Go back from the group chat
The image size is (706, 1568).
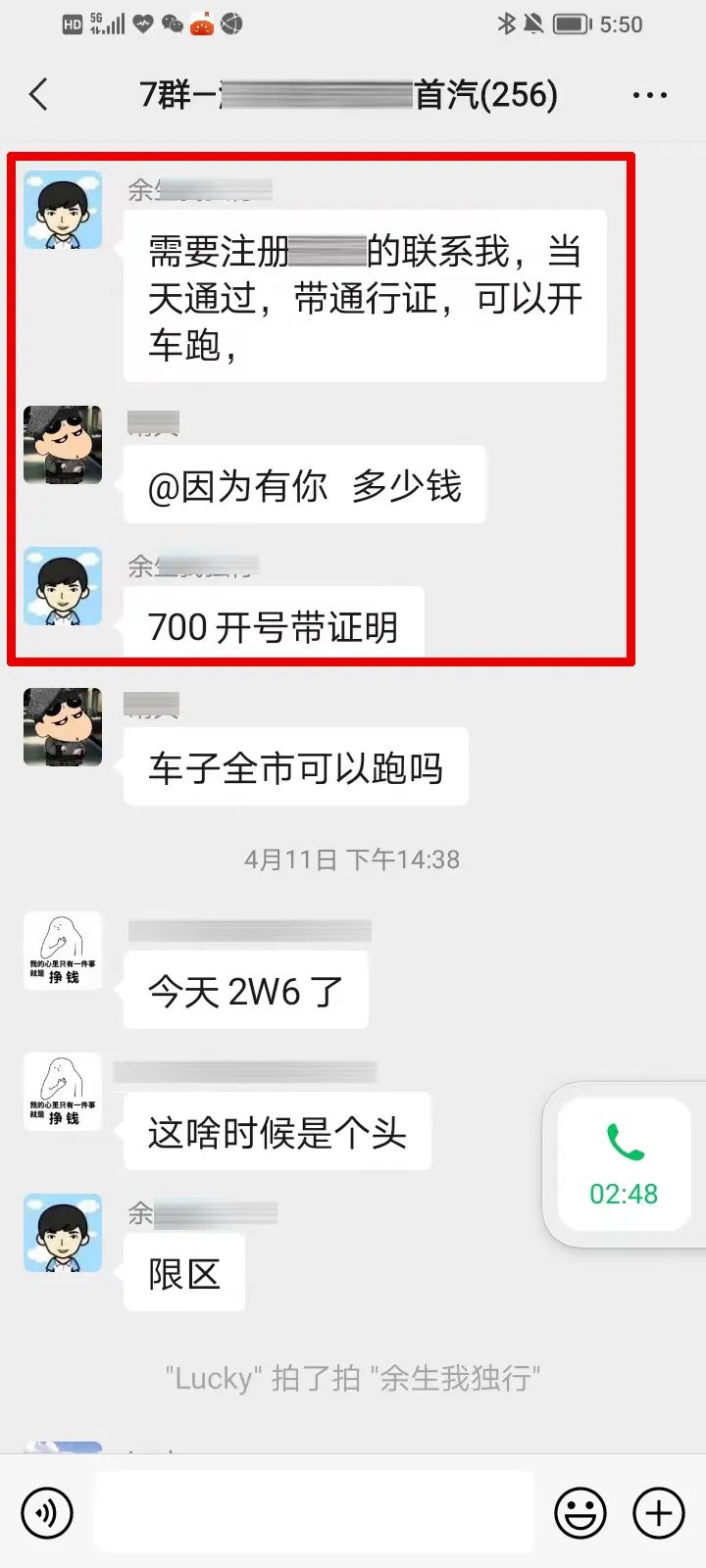coord(39,95)
